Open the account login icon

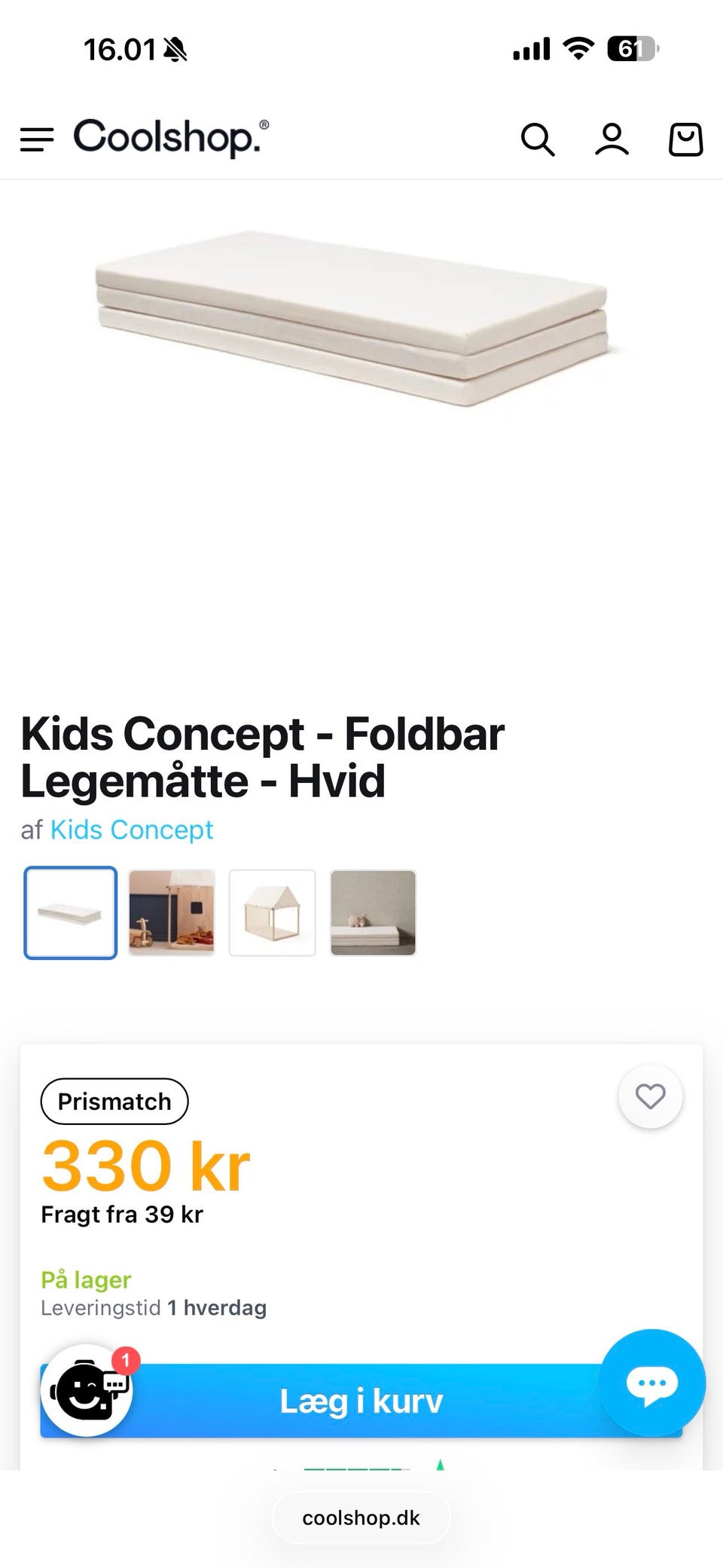click(612, 139)
